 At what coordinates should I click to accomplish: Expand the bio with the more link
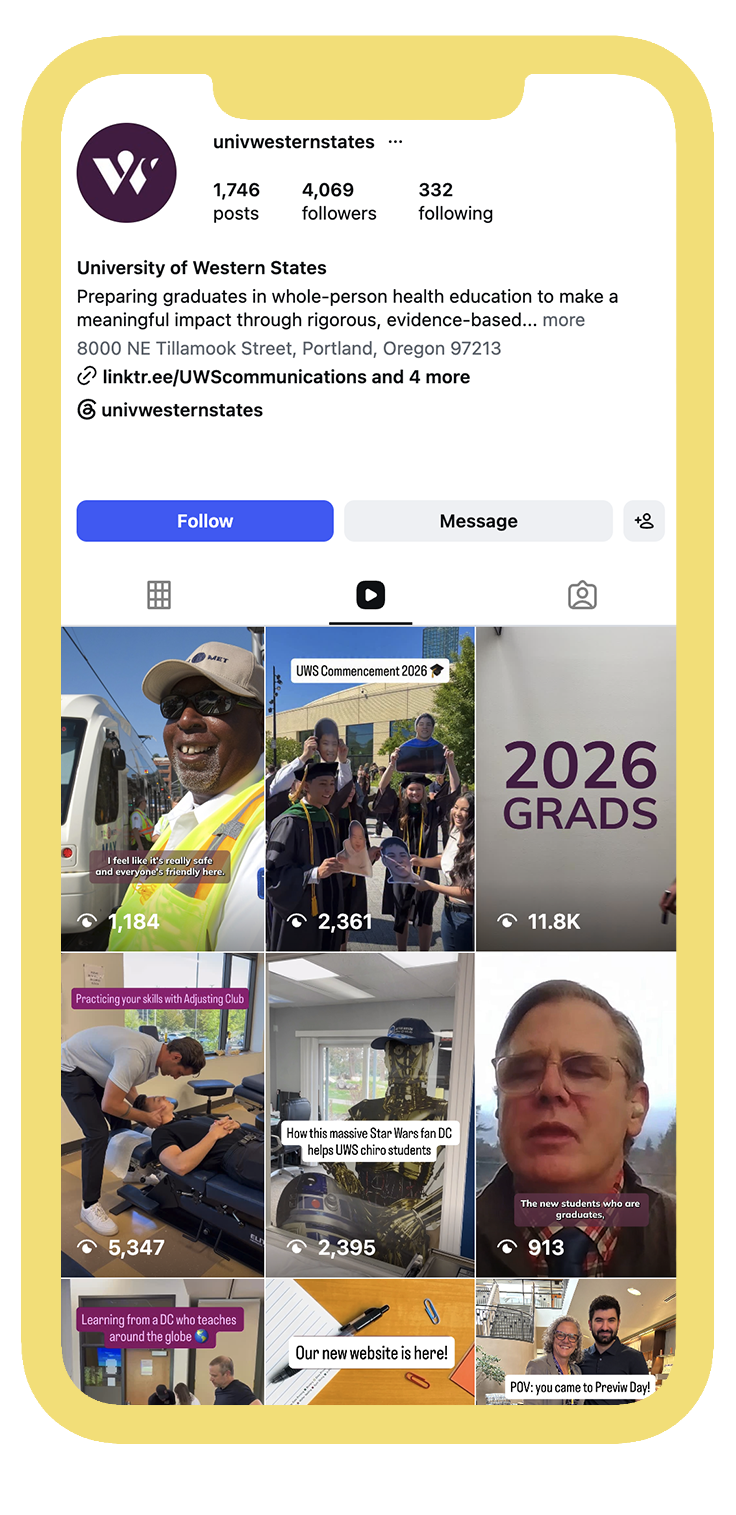coord(564,320)
